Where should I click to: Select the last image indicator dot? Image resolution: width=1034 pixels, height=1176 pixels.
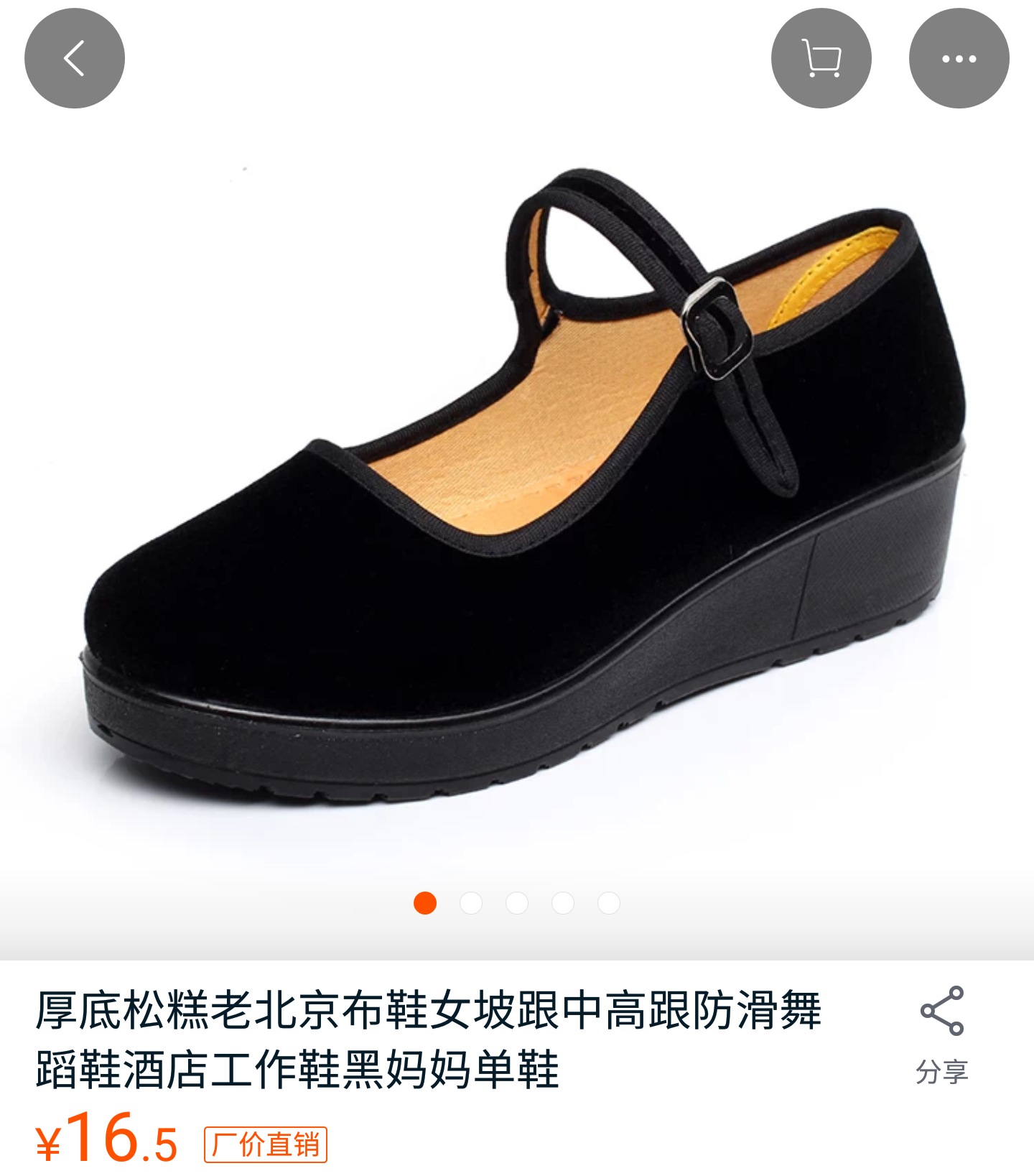pos(609,903)
